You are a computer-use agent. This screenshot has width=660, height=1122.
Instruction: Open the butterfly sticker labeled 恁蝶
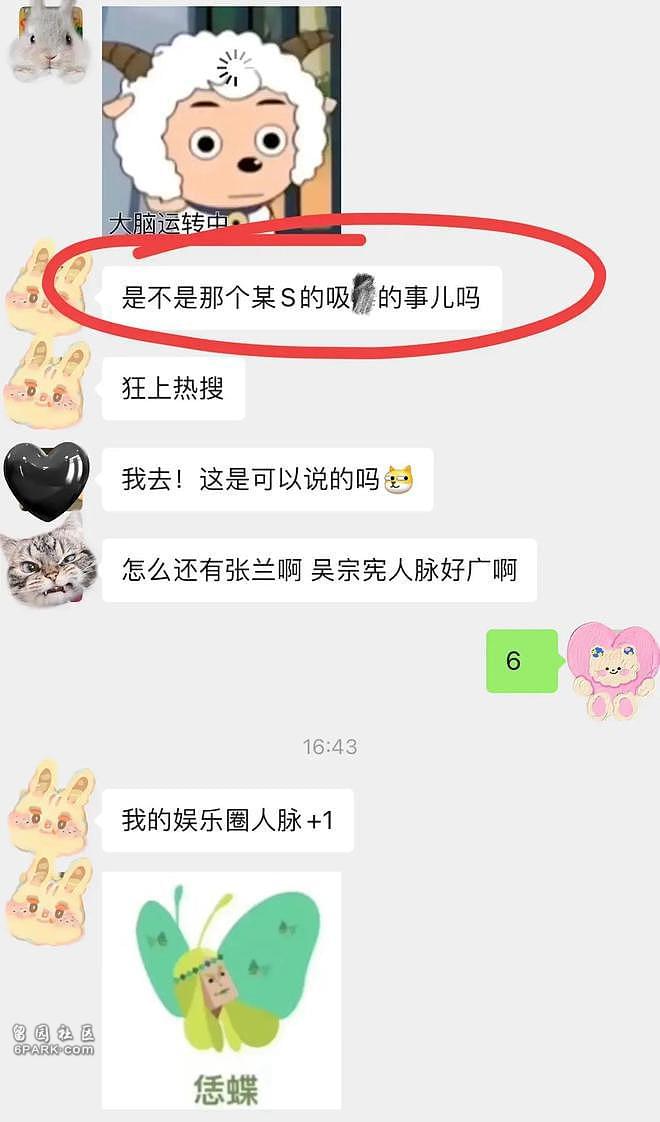pyautogui.click(x=221, y=988)
